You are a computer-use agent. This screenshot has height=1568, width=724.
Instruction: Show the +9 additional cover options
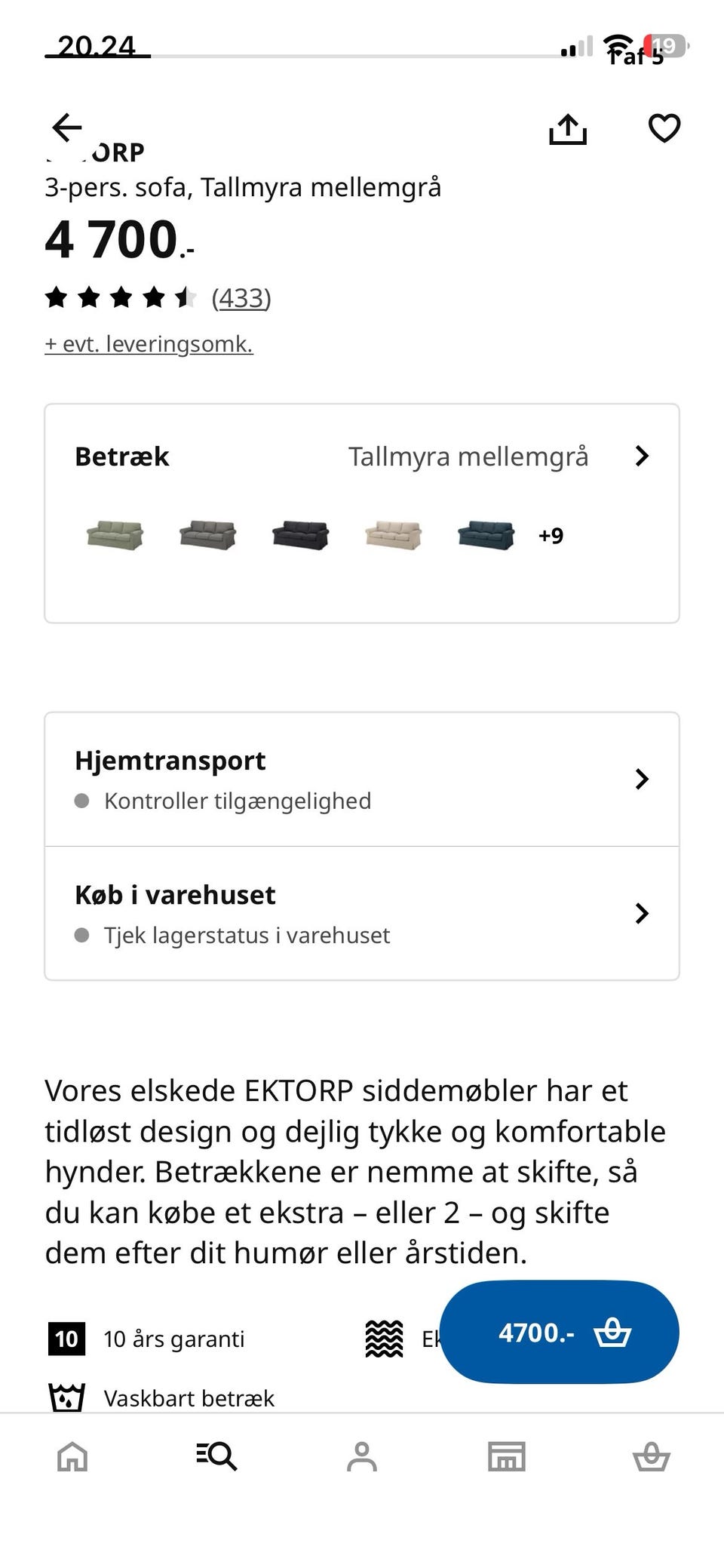coord(551,536)
